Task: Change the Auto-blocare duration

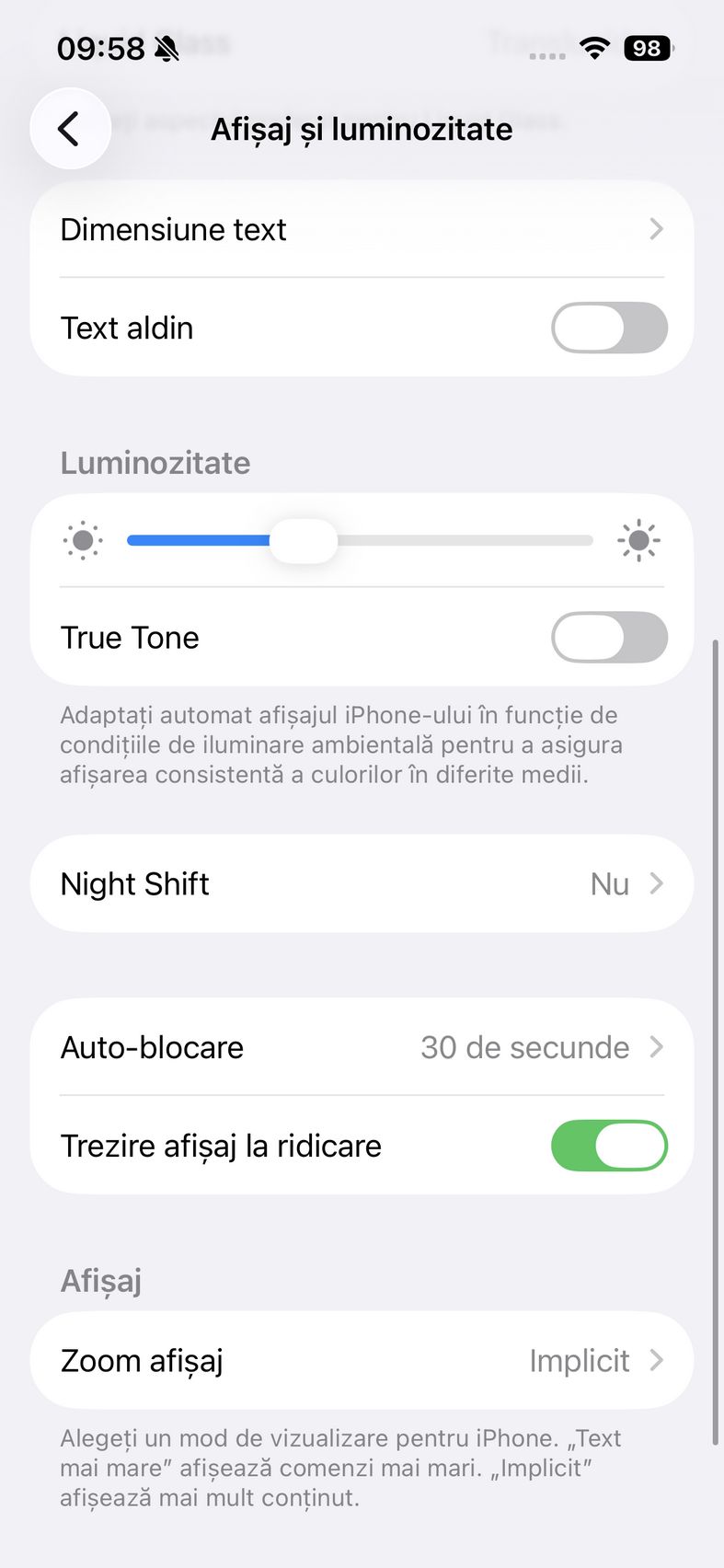Action: (361, 1047)
